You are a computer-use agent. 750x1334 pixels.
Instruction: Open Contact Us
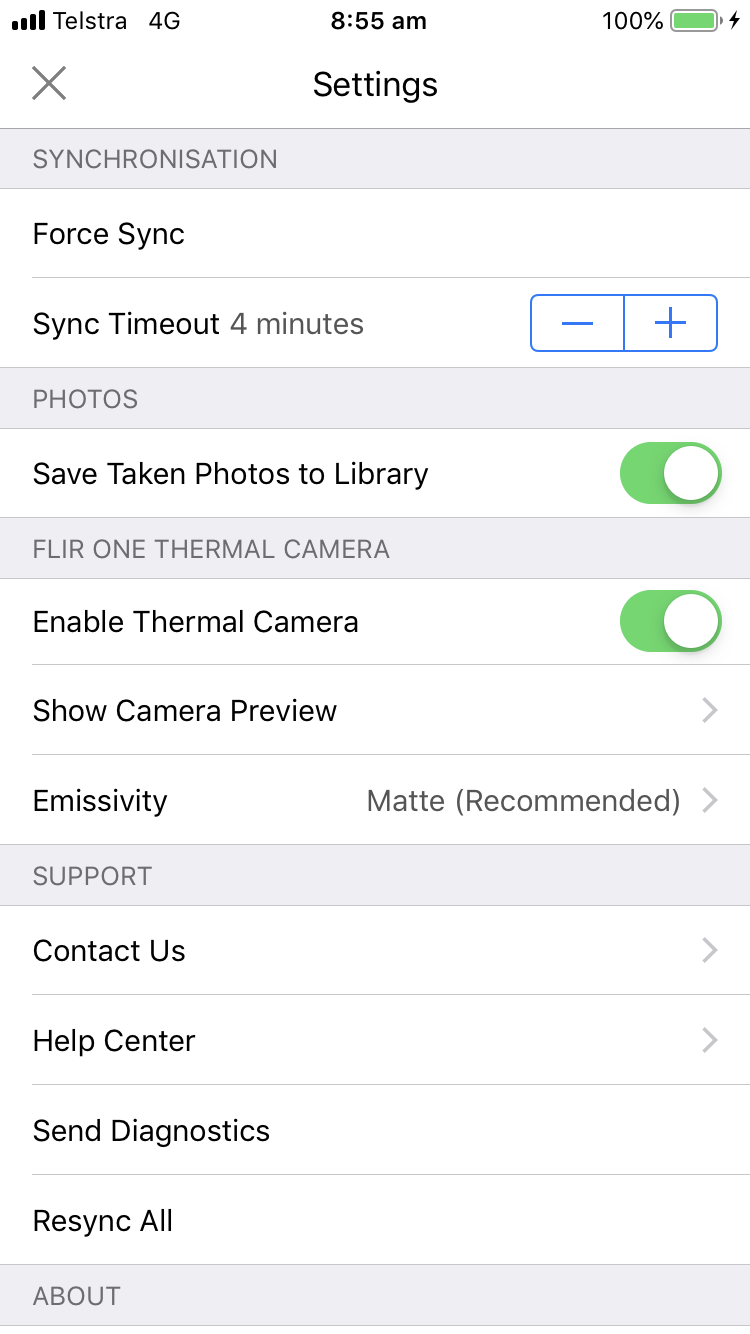tap(375, 950)
